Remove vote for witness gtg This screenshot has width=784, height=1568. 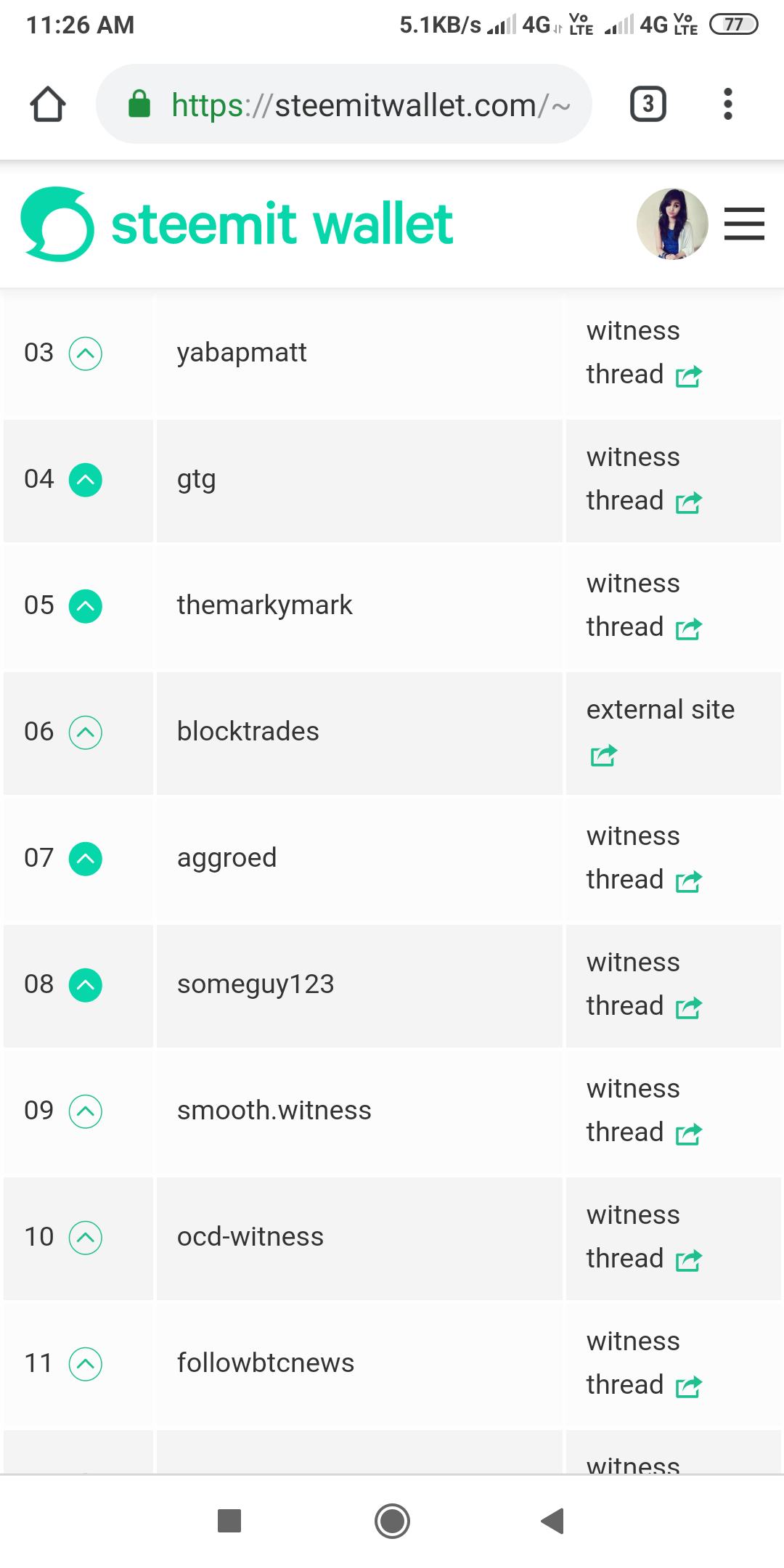pyautogui.click(x=86, y=480)
